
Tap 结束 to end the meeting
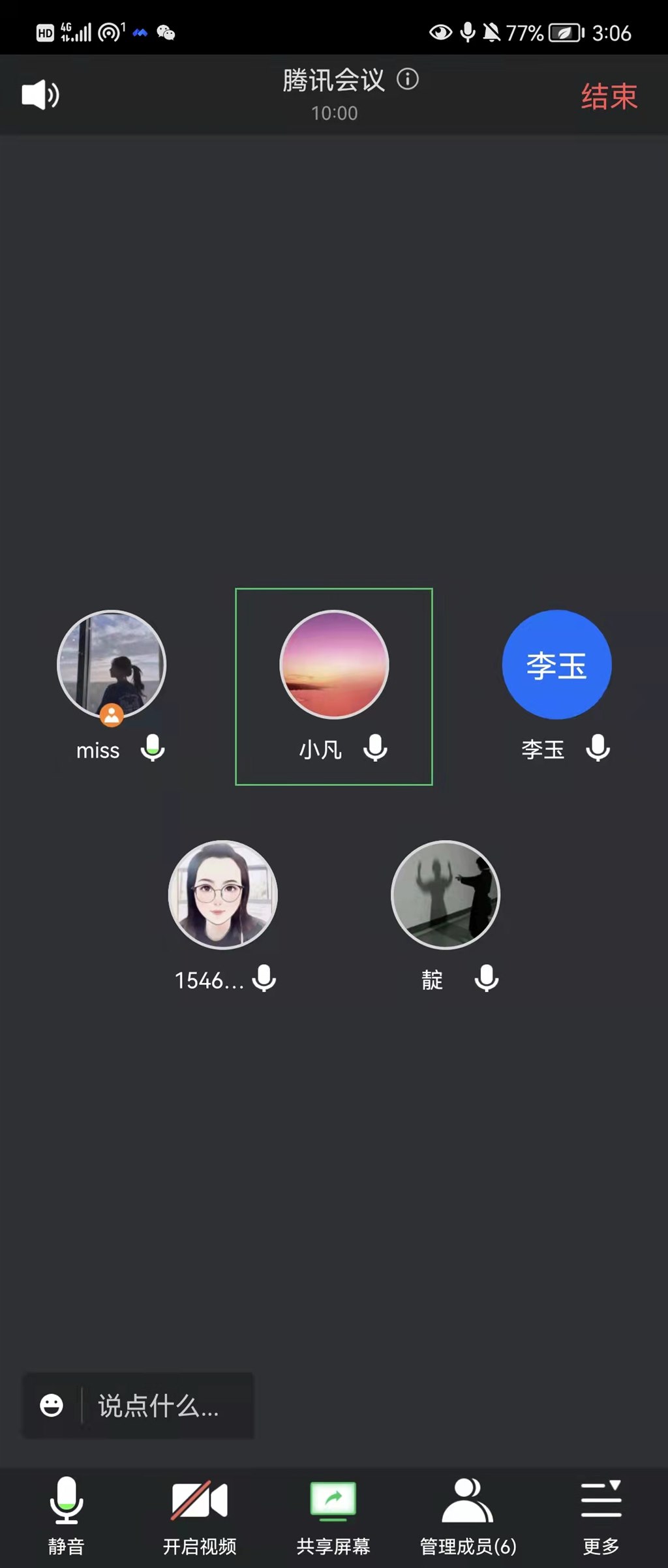click(609, 97)
